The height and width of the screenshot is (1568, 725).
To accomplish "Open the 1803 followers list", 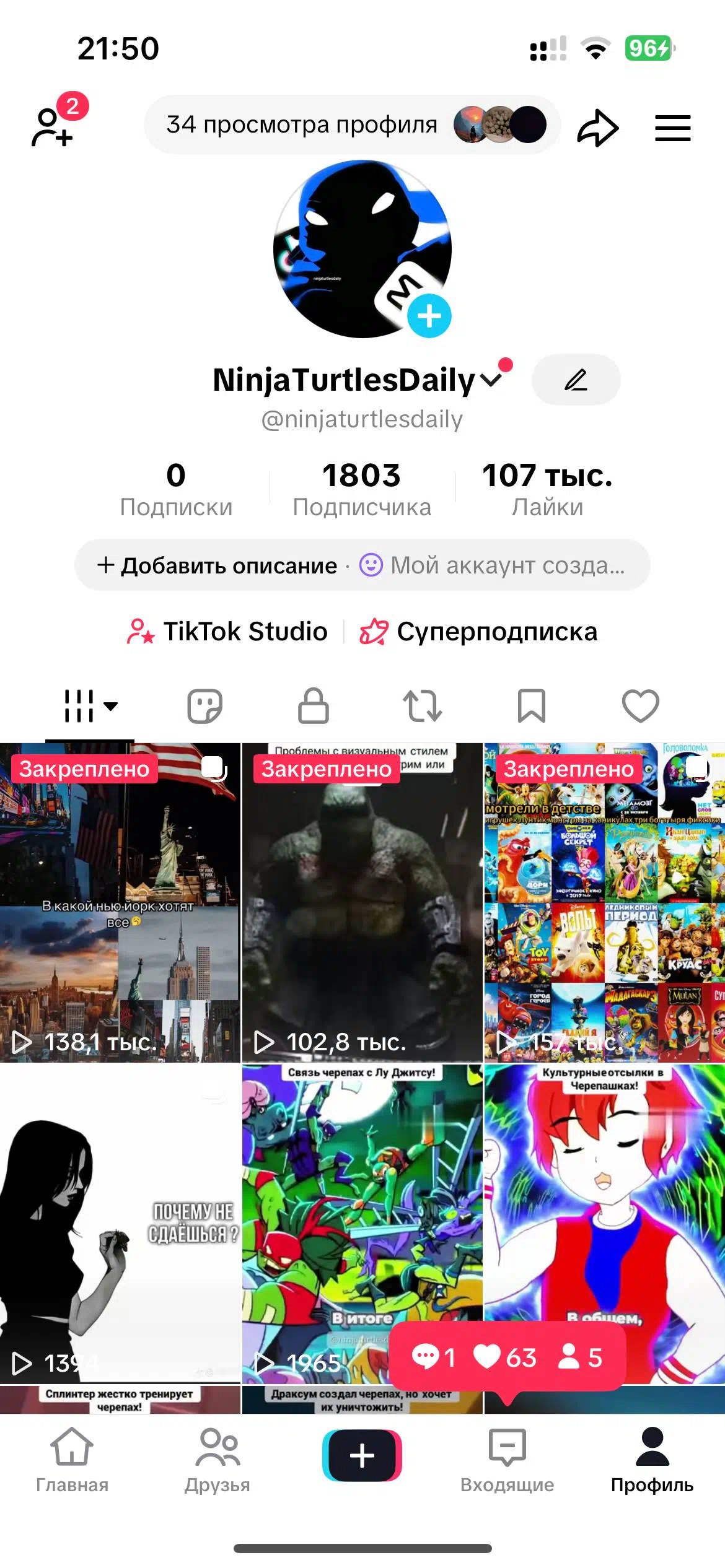I will coord(362,489).
